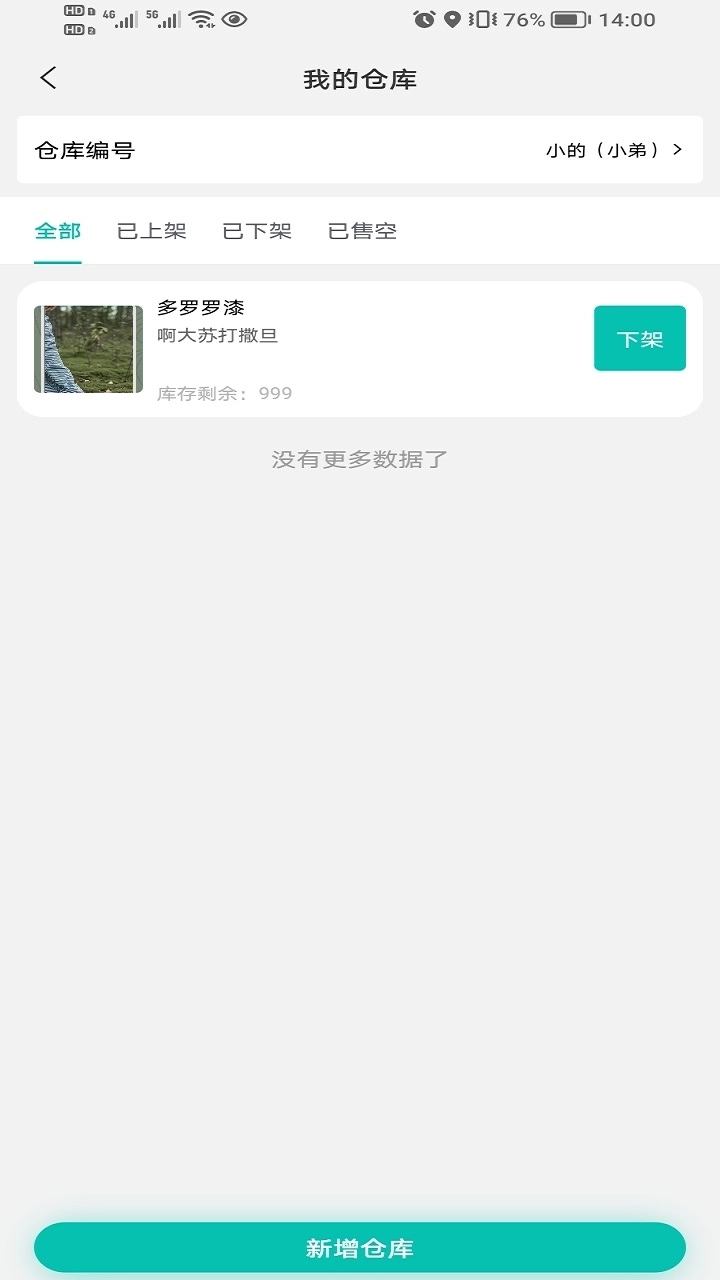Select the 全部 tab
The height and width of the screenshot is (1280, 720).
(58, 230)
